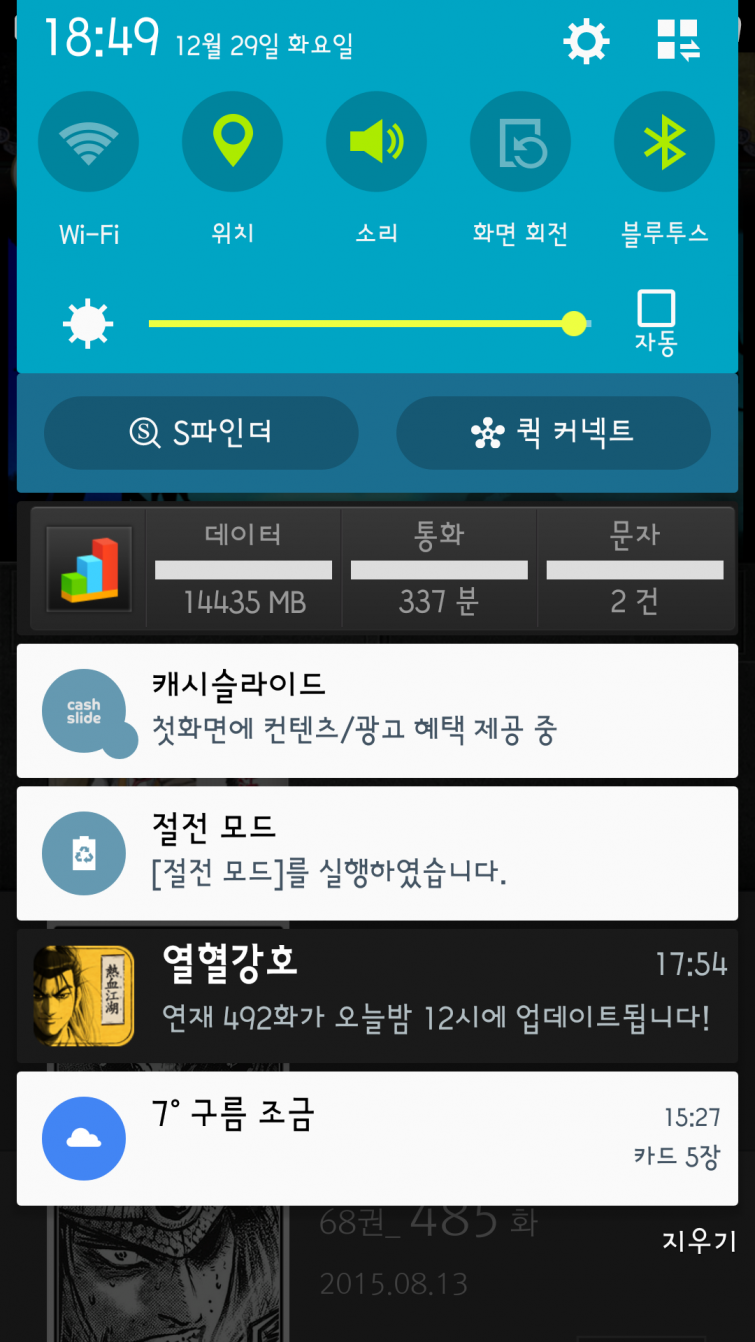Open 열혈강호 update notification
The width and height of the screenshot is (755, 1342).
point(377,995)
